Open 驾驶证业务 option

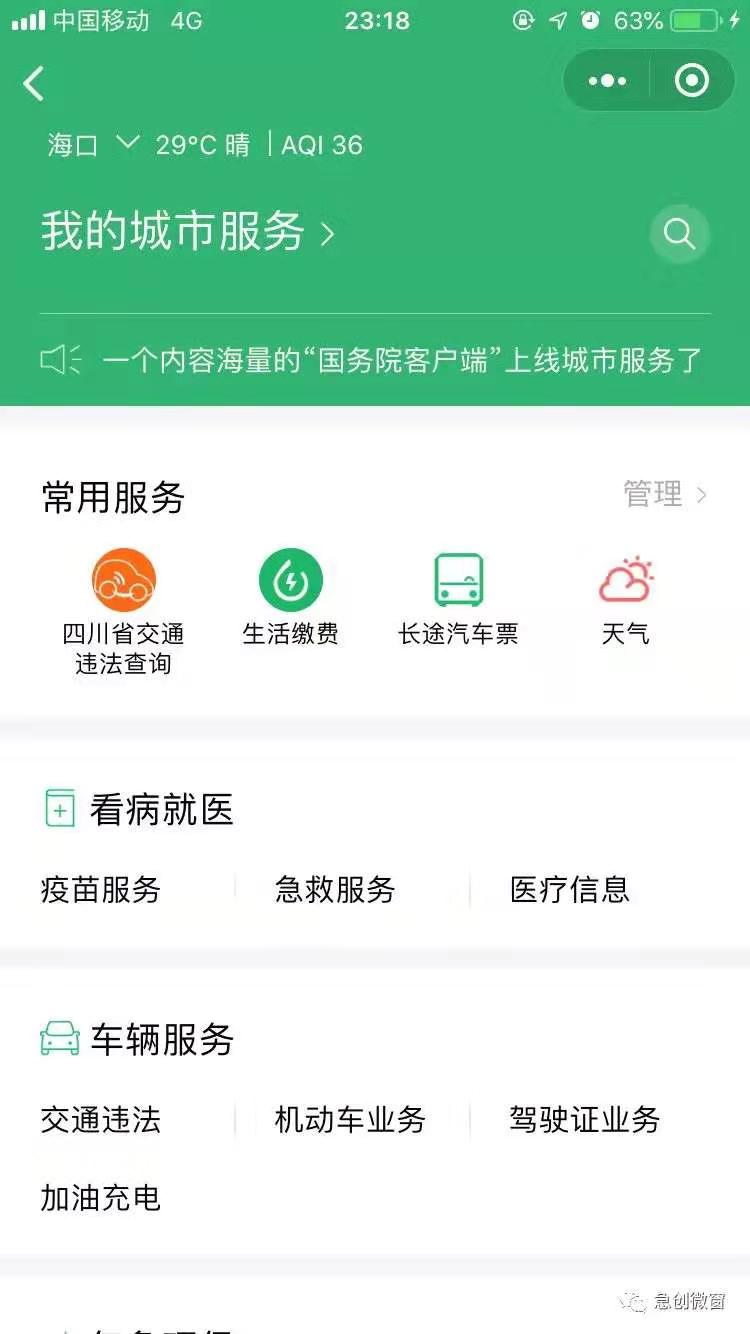point(585,1120)
